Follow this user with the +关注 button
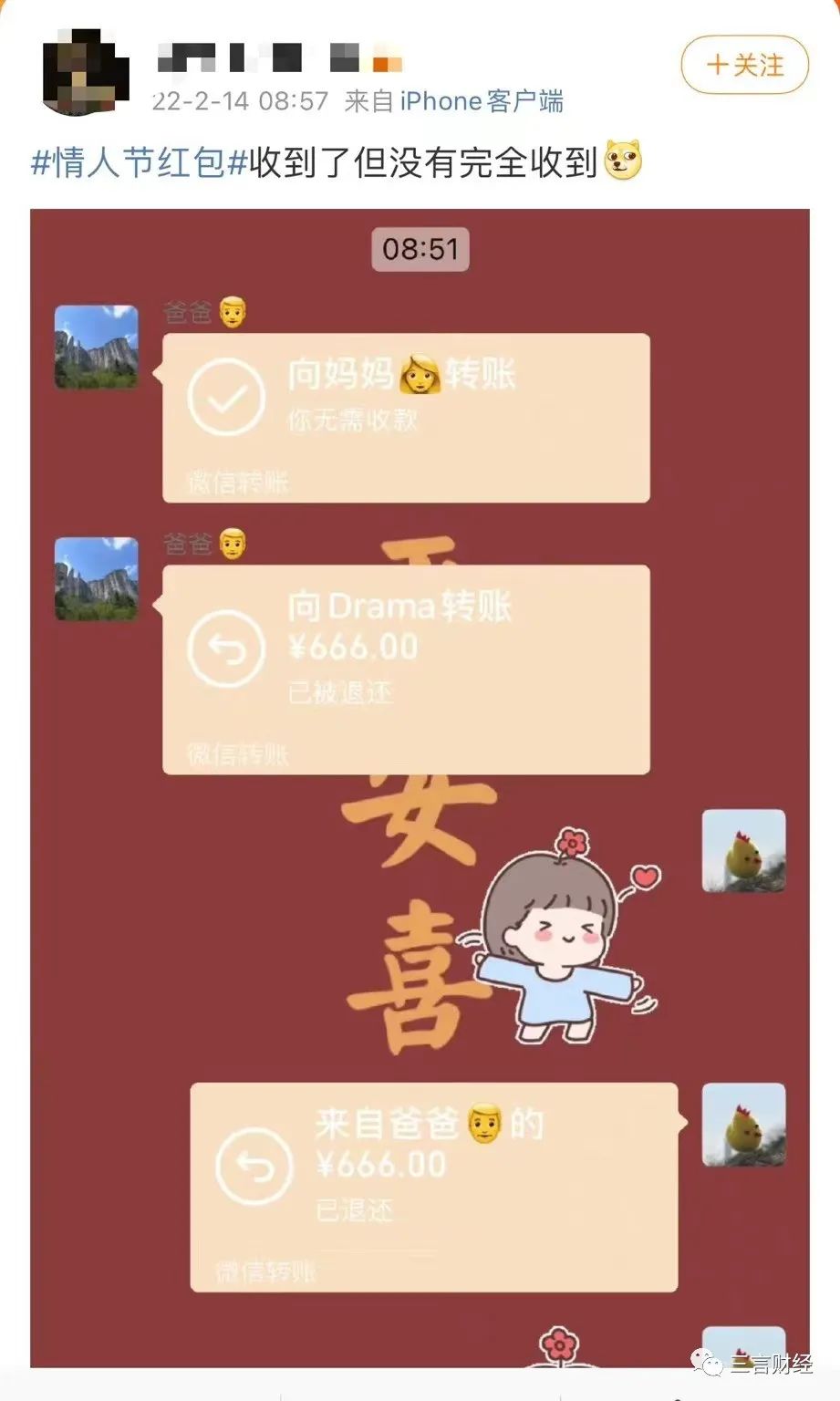Image resolution: width=840 pixels, height=1401 pixels. click(744, 65)
